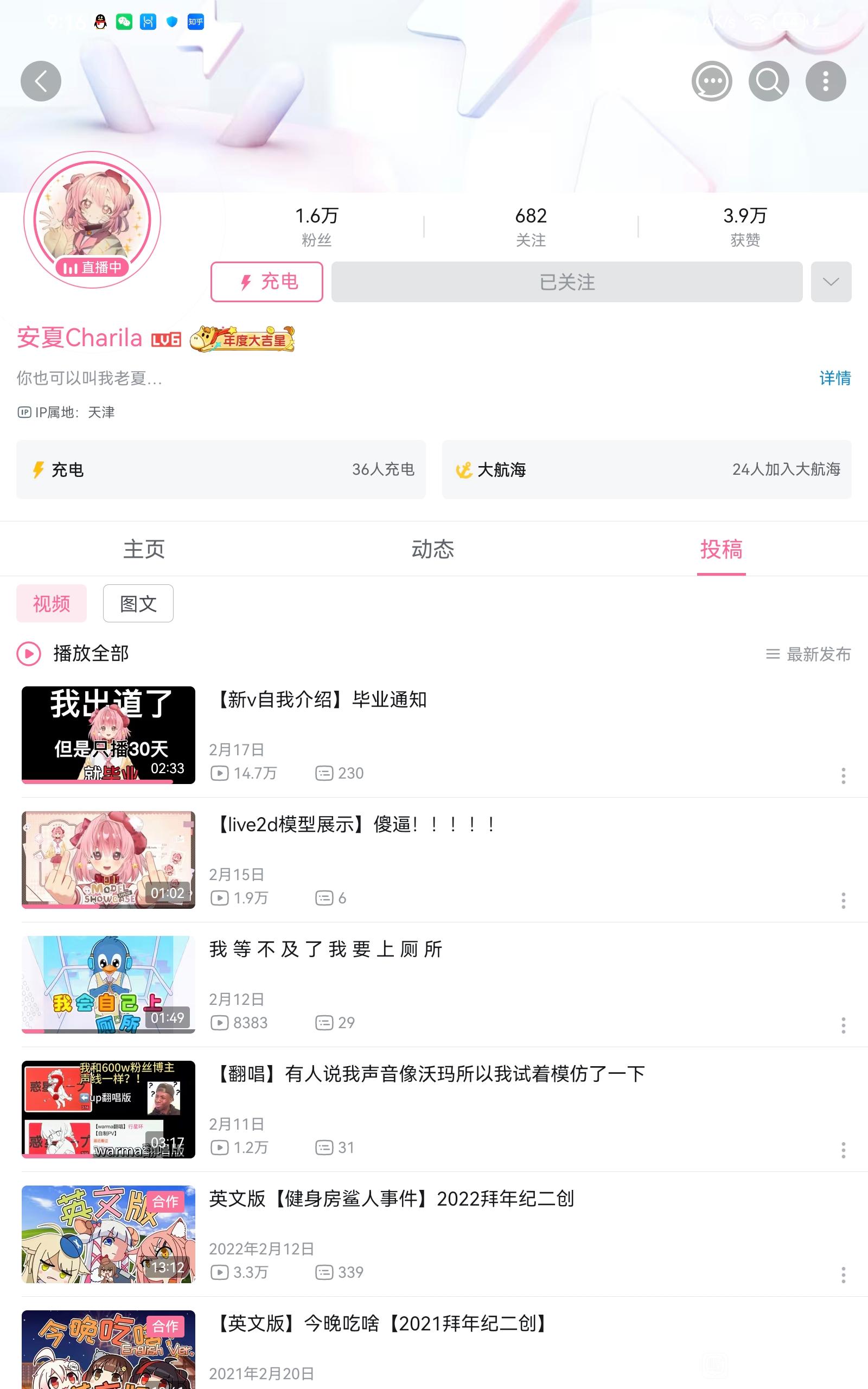
Task: Open the message chat bubble icon
Action: coord(711,81)
